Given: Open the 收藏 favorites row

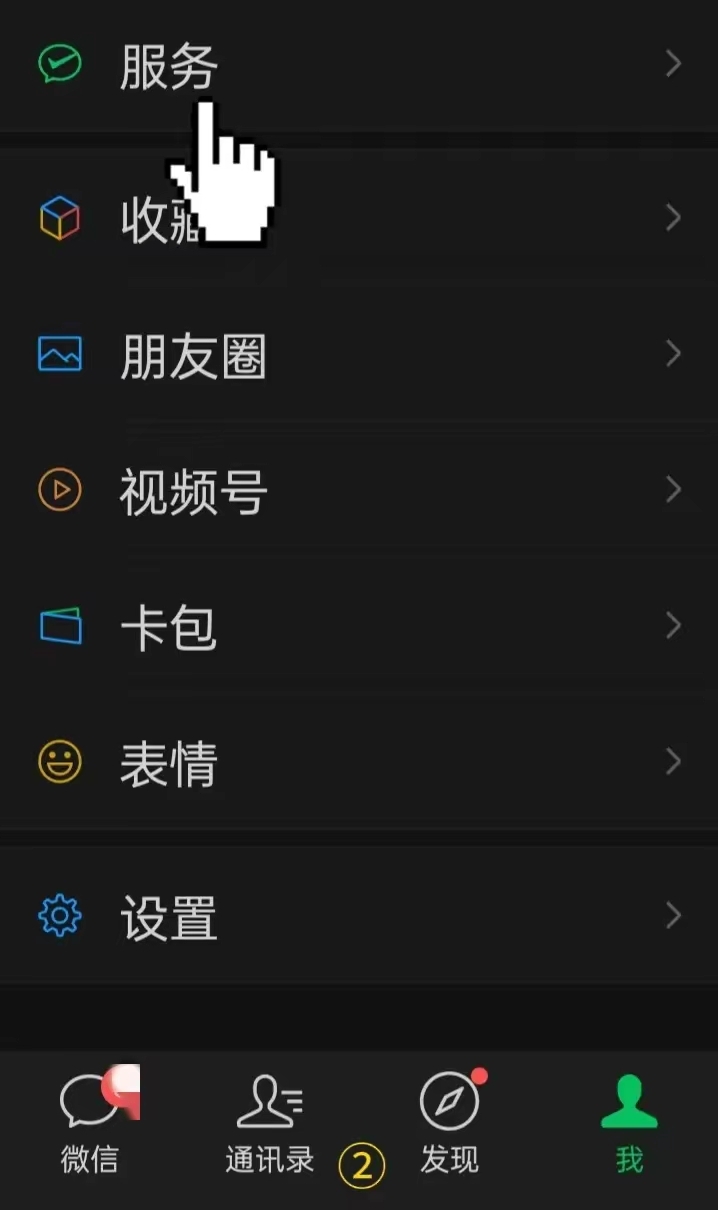Looking at the screenshot, I should (359, 218).
